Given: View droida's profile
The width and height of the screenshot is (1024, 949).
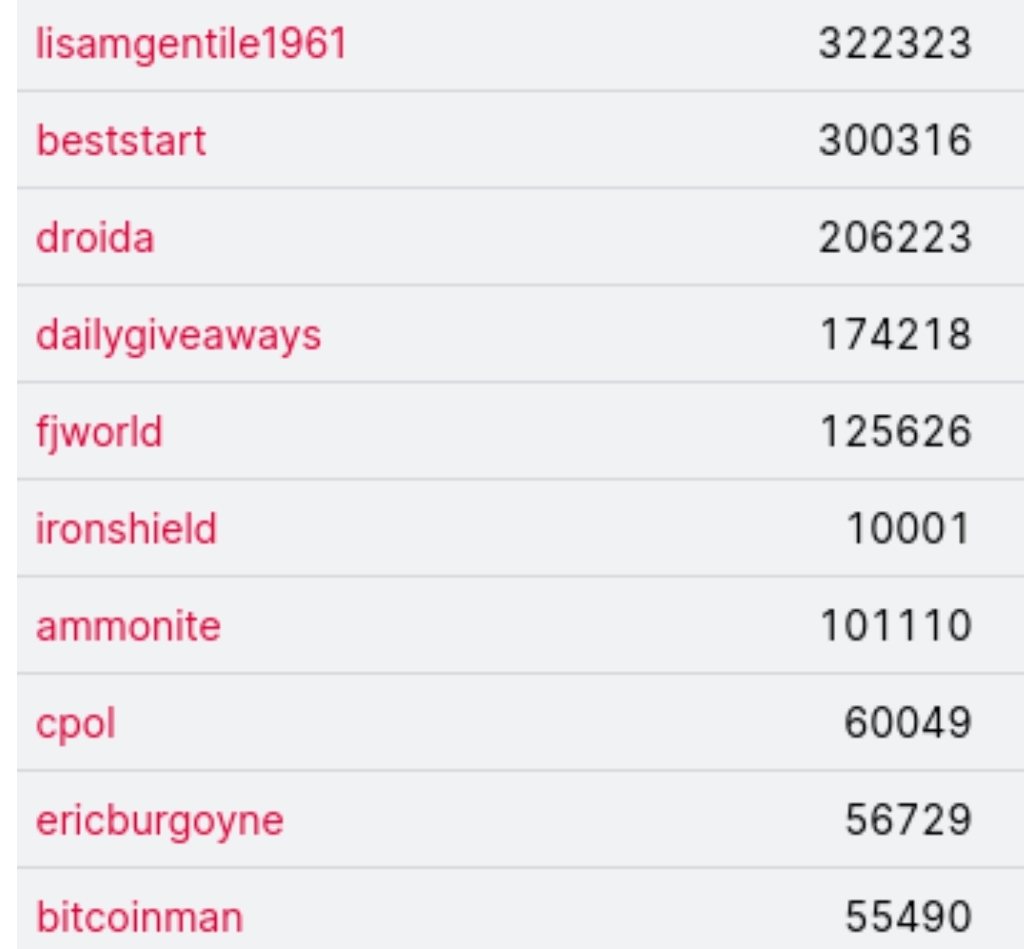Looking at the screenshot, I should click(95, 238).
